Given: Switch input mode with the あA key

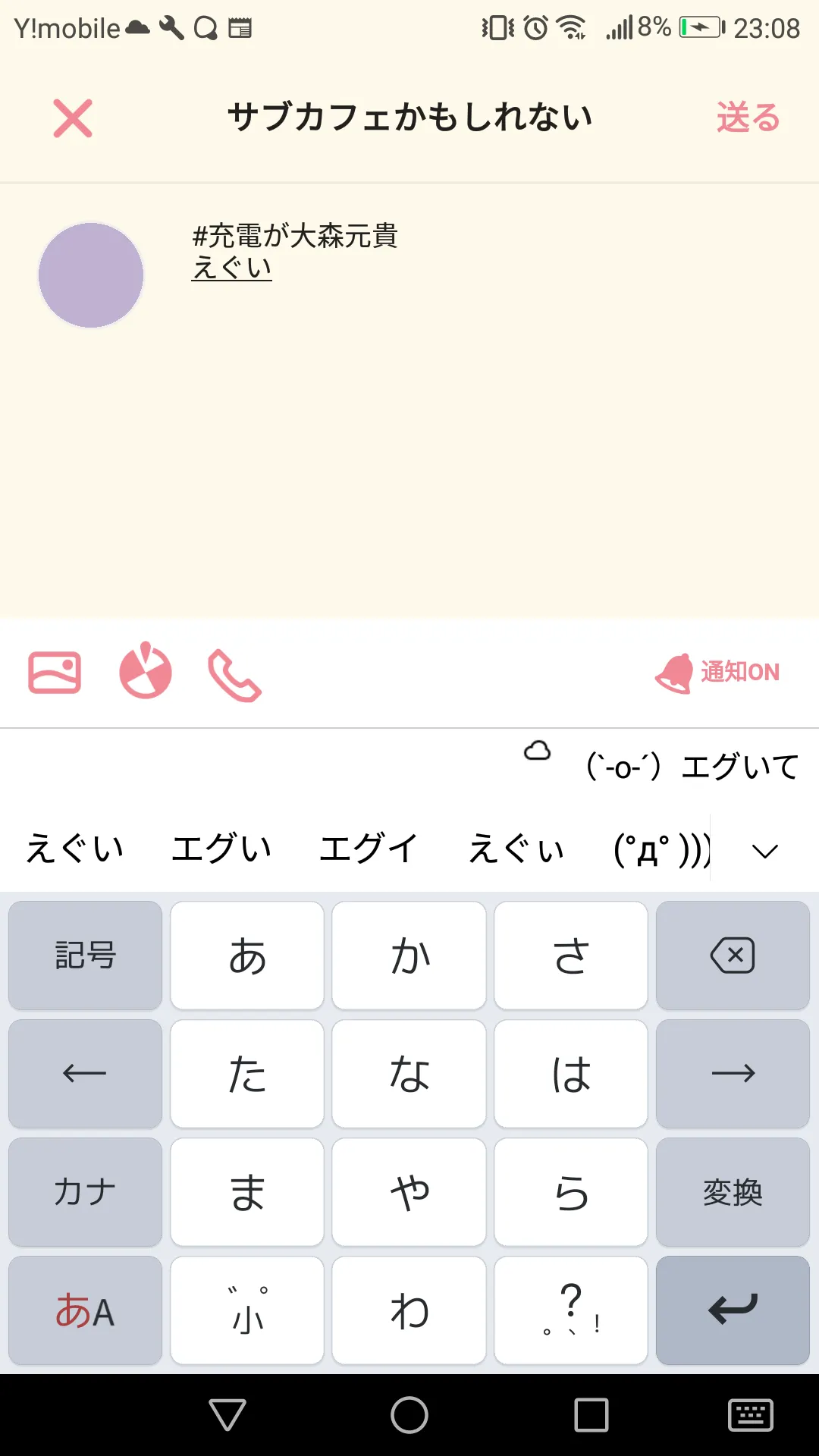Looking at the screenshot, I should 85,1310.
